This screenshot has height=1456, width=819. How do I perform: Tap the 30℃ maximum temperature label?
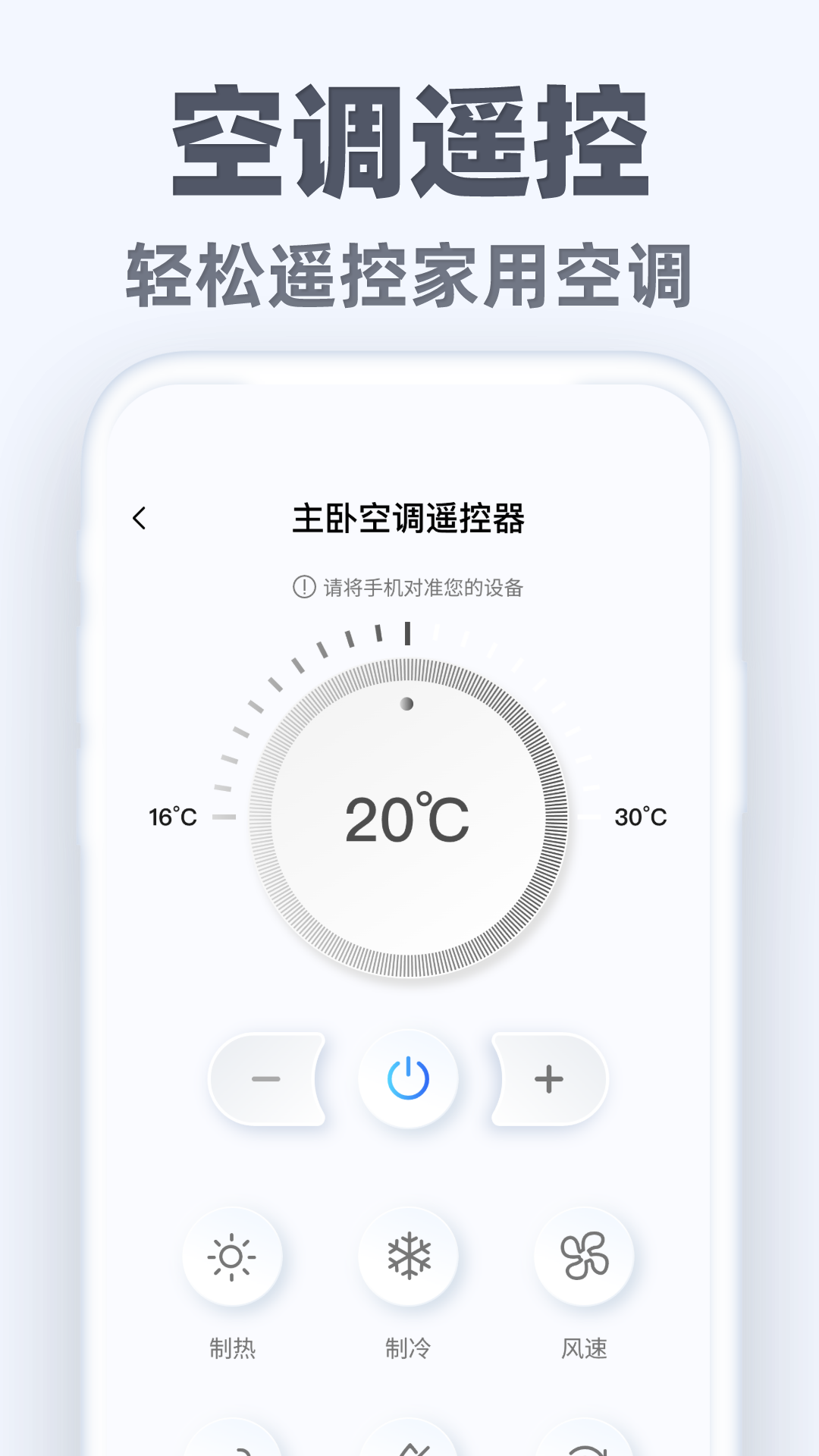641,817
